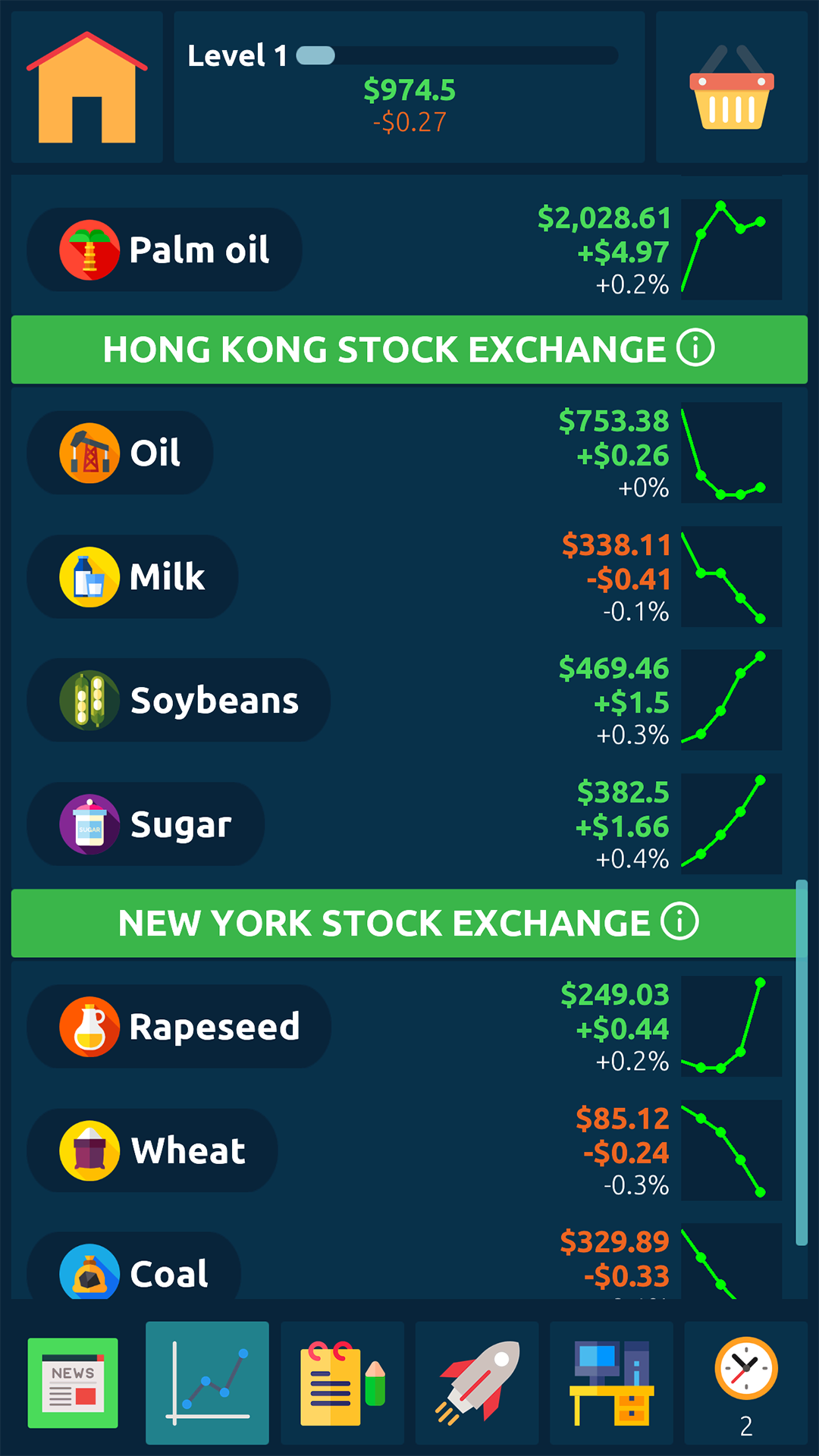Launch the rocket boost feature
819x1456 pixels.
476,1382
